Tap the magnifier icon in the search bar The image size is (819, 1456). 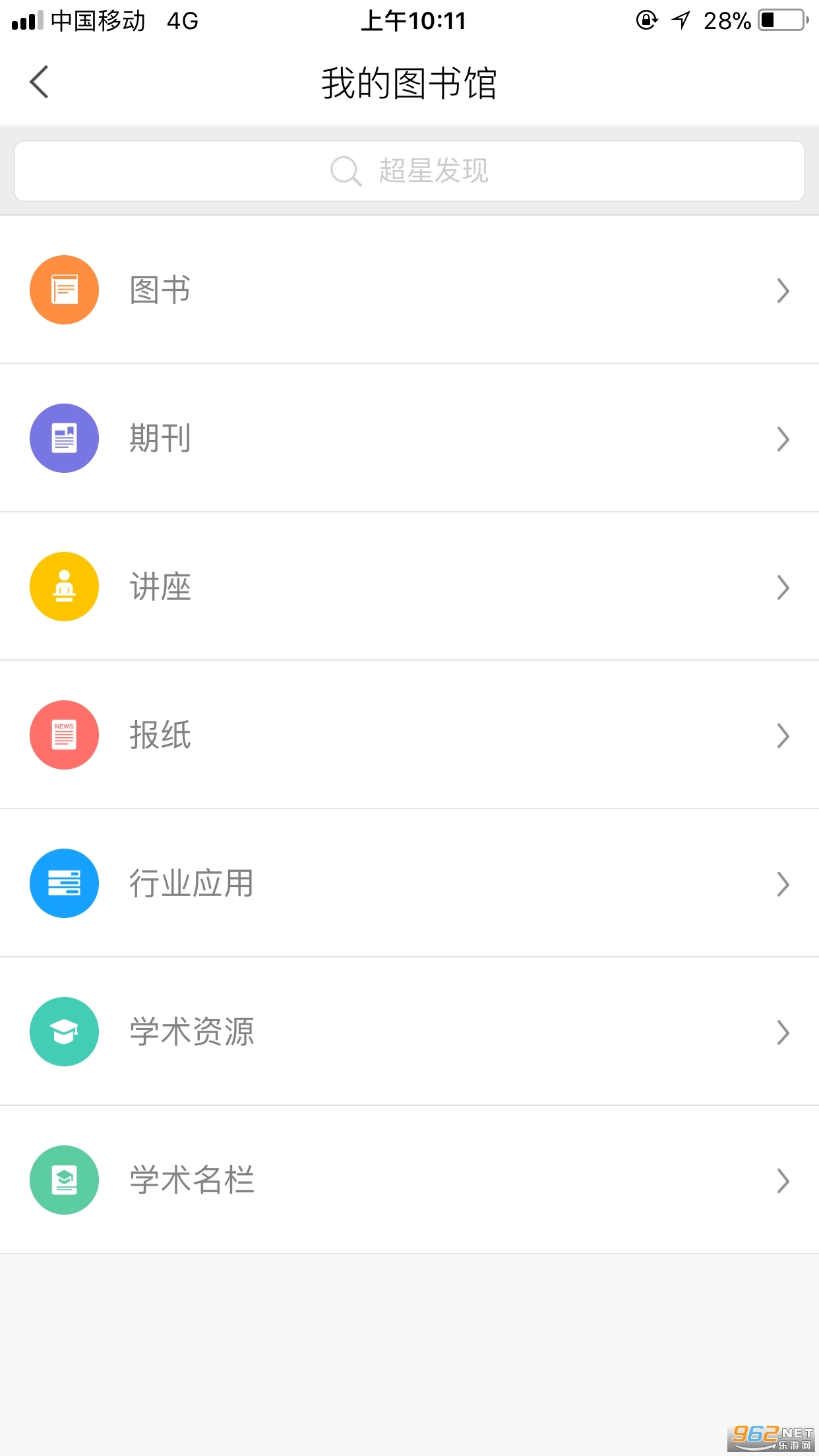345,171
